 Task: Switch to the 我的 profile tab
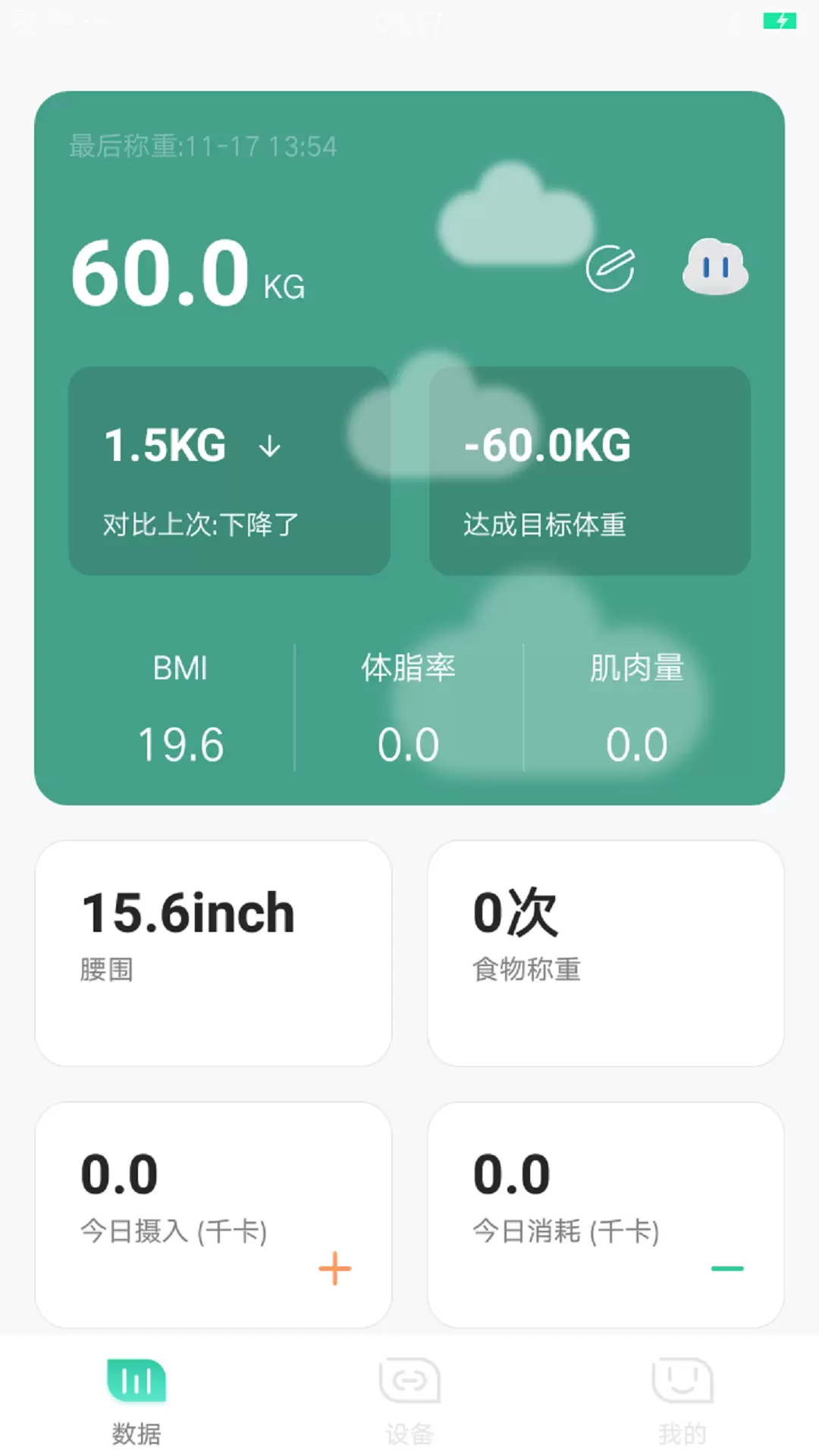(x=682, y=1401)
